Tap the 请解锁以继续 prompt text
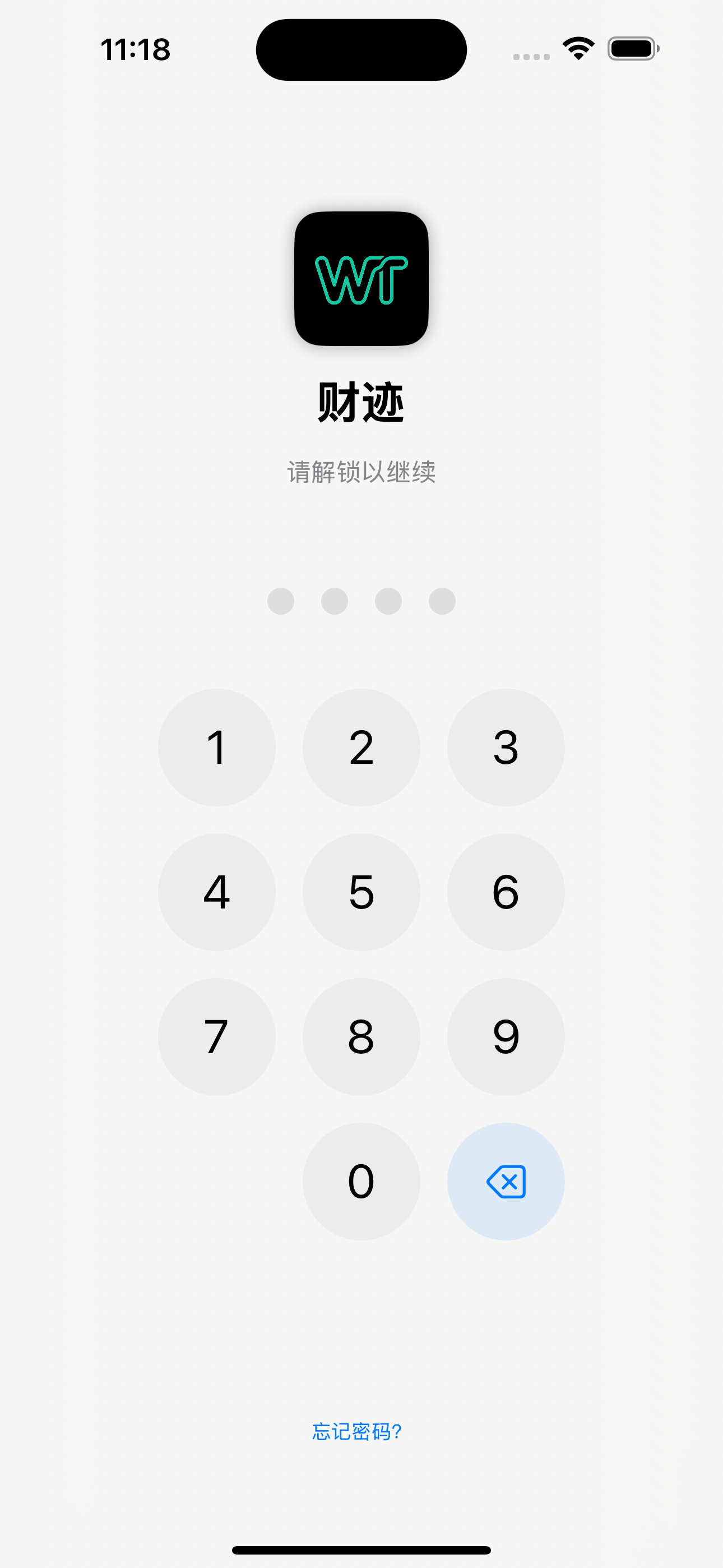Screen dimensions: 723x1568 361,470
